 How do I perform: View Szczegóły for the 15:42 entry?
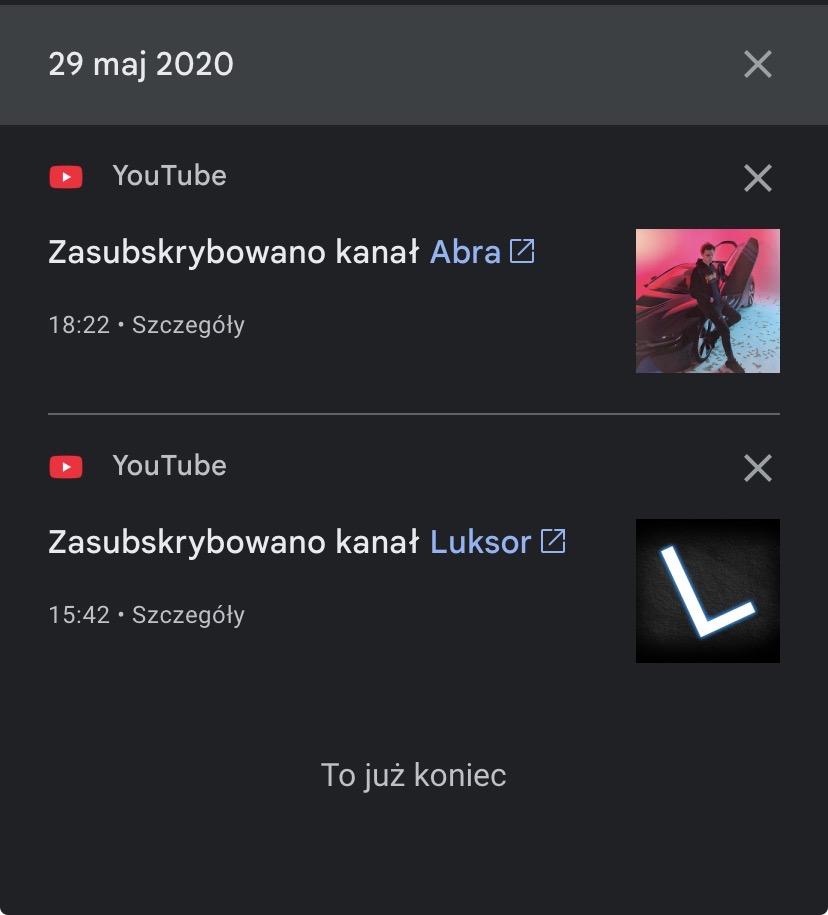click(x=188, y=615)
